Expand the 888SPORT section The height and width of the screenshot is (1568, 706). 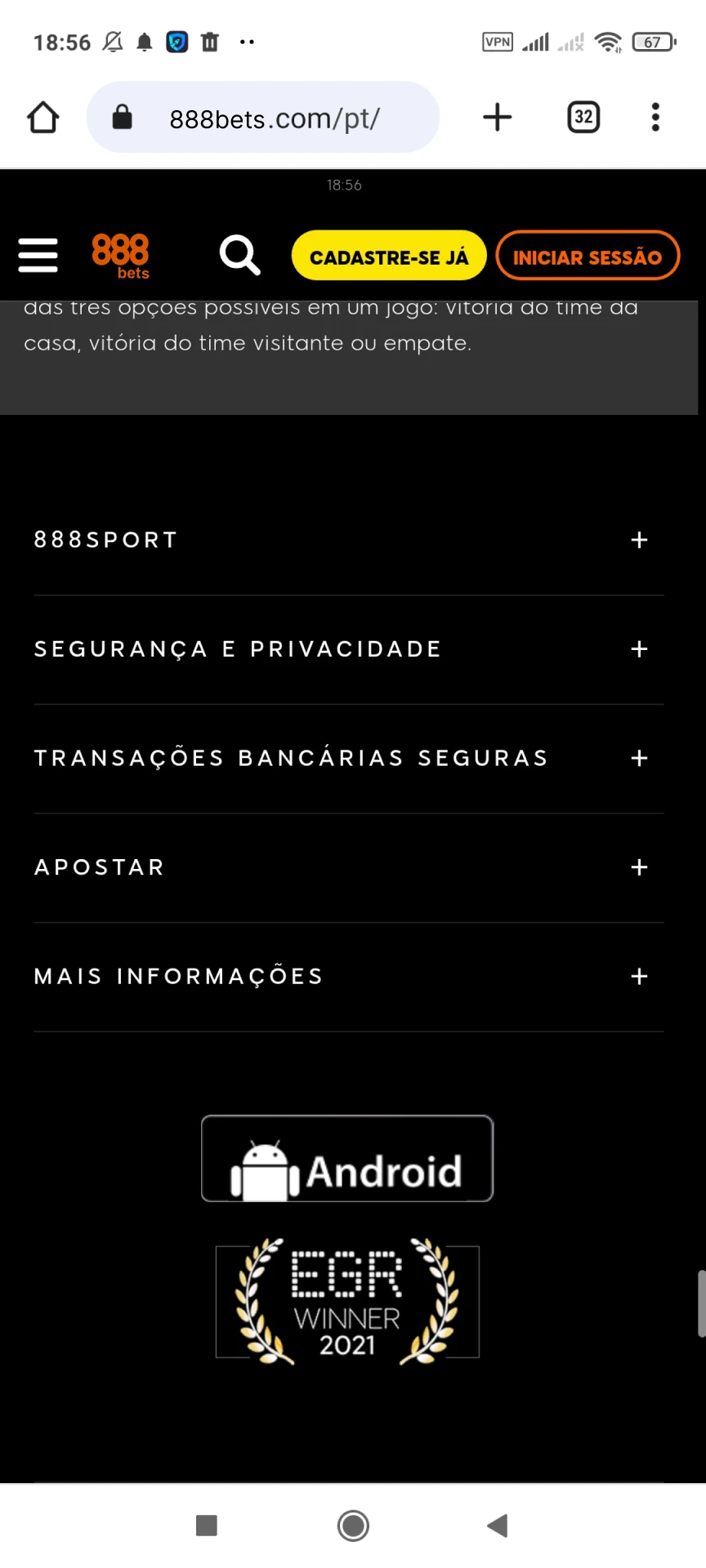point(639,540)
